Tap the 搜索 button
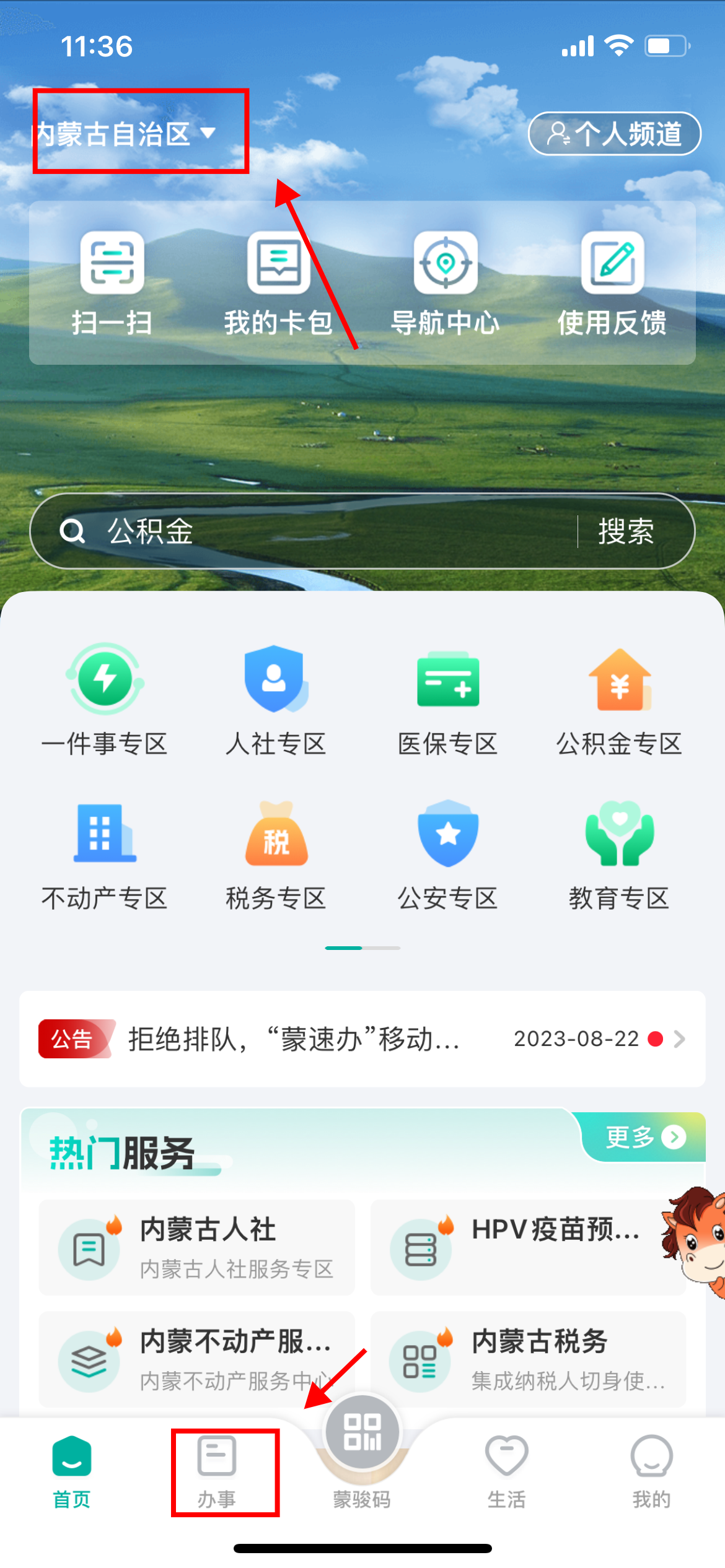Viewport: 725px width, 1568px height. click(x=626, y=531)
